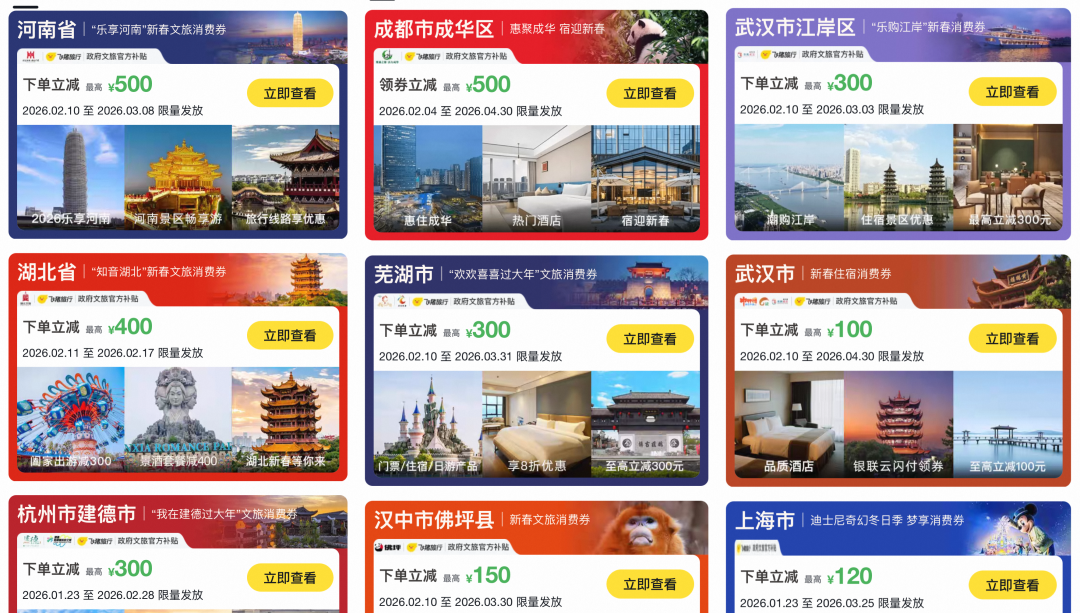This screenshot has height=613, width=1080.
Task: View the 成都市成华区 coupon via 立即查看
Action: pos(650,93)
